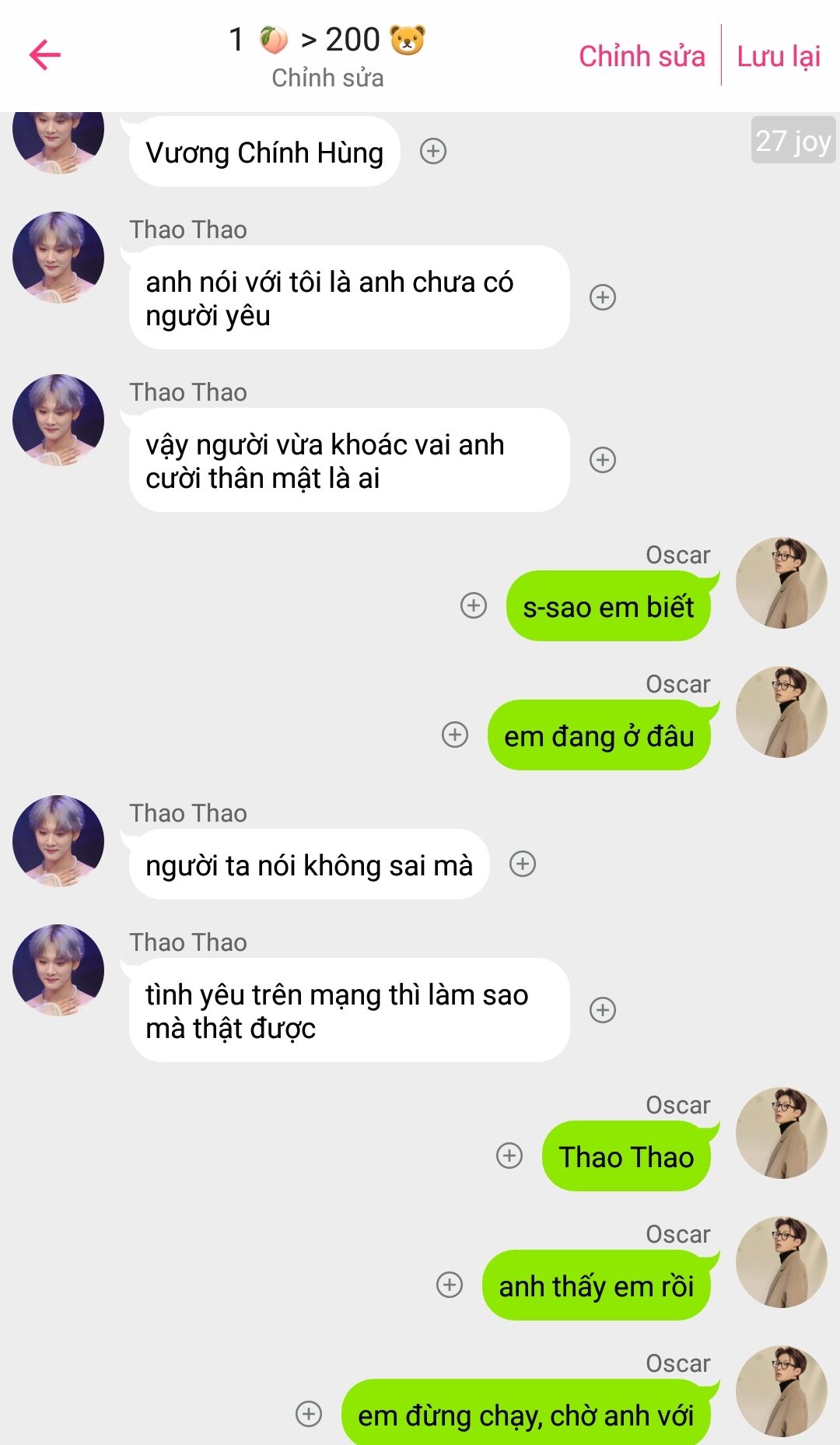Edit the title '1 > 200' subtitle Chỉnh sửa
Viewport: 840px width, 1445px height.
click(x=327, y=78)
